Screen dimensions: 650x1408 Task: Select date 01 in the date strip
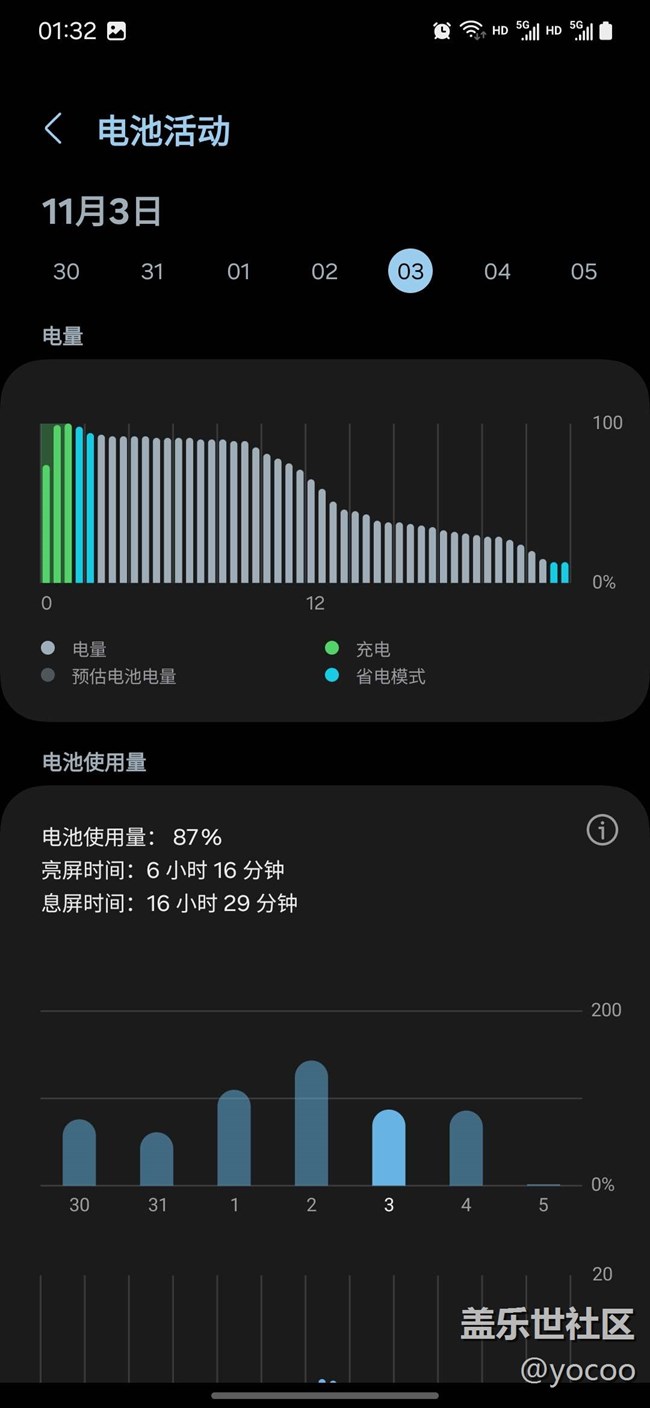point(238,272)
